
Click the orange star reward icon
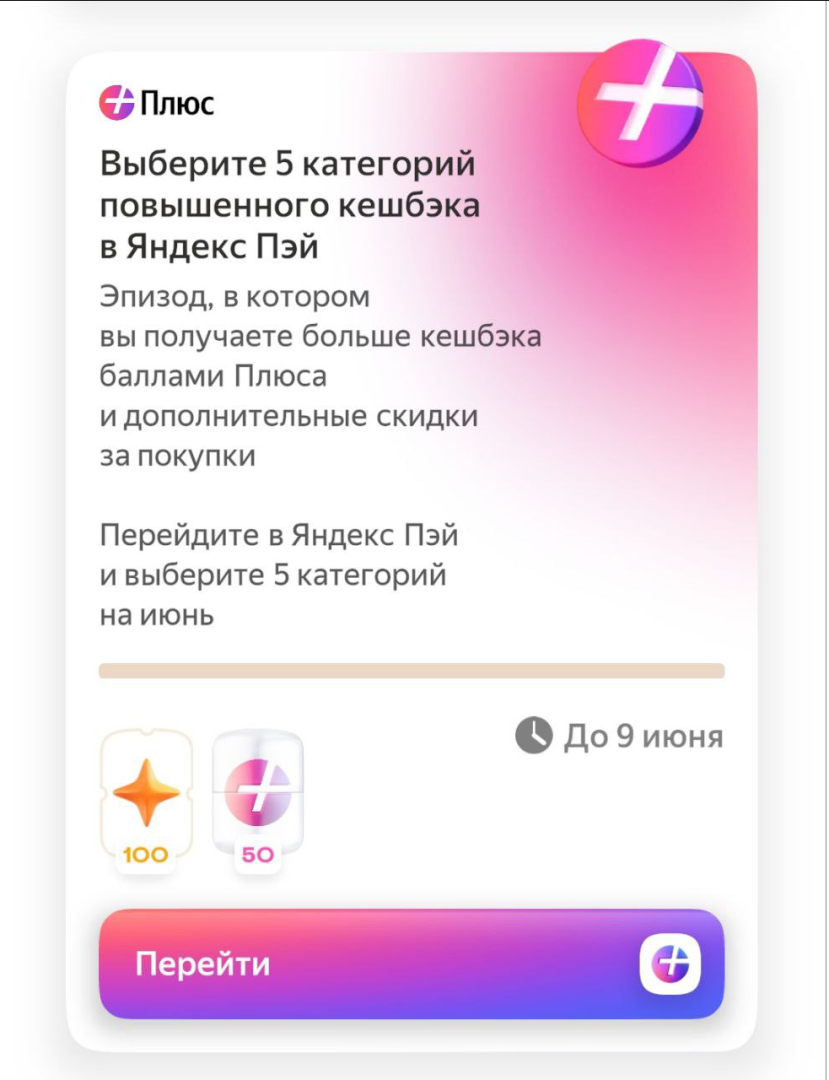click(146, 790)
